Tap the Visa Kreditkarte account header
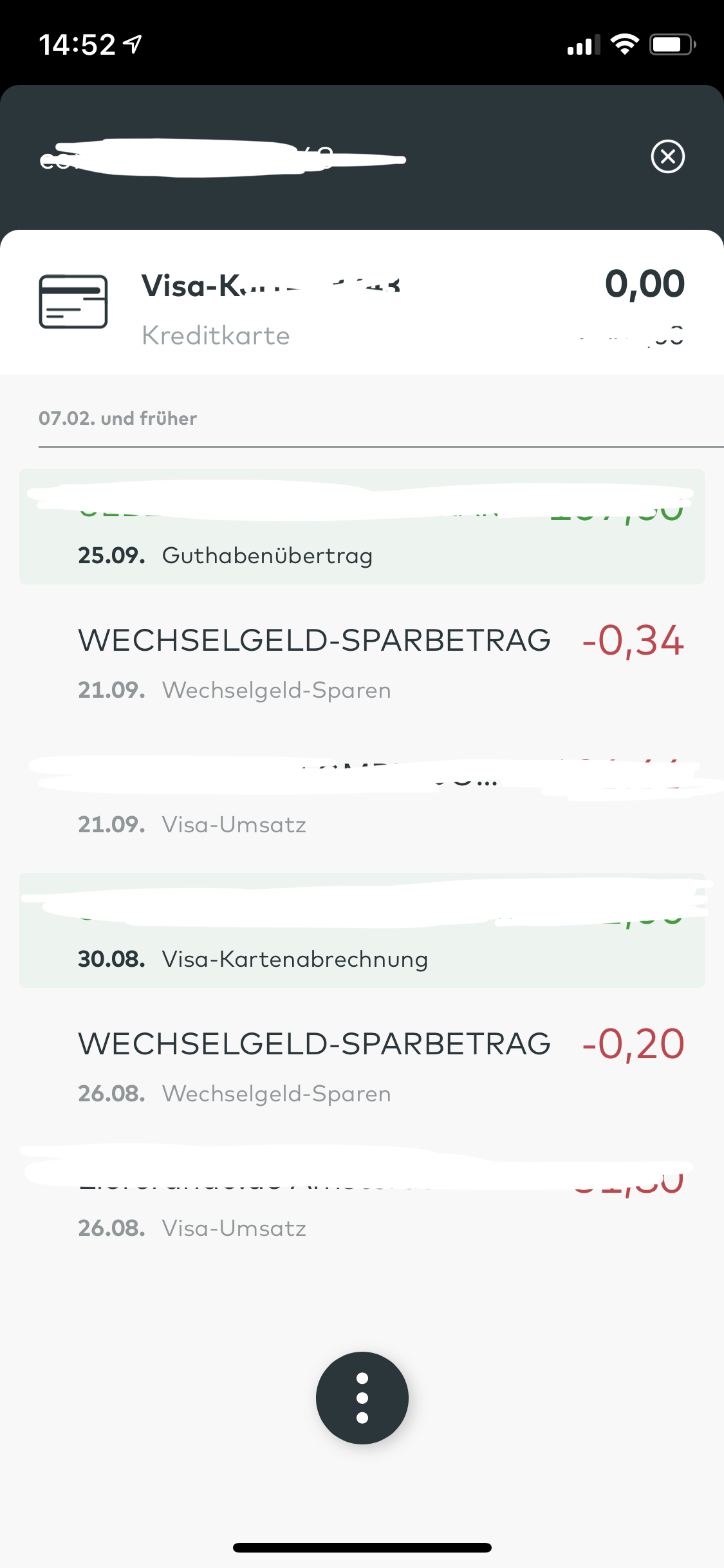Screen dimensions: 724x1568 362,303
